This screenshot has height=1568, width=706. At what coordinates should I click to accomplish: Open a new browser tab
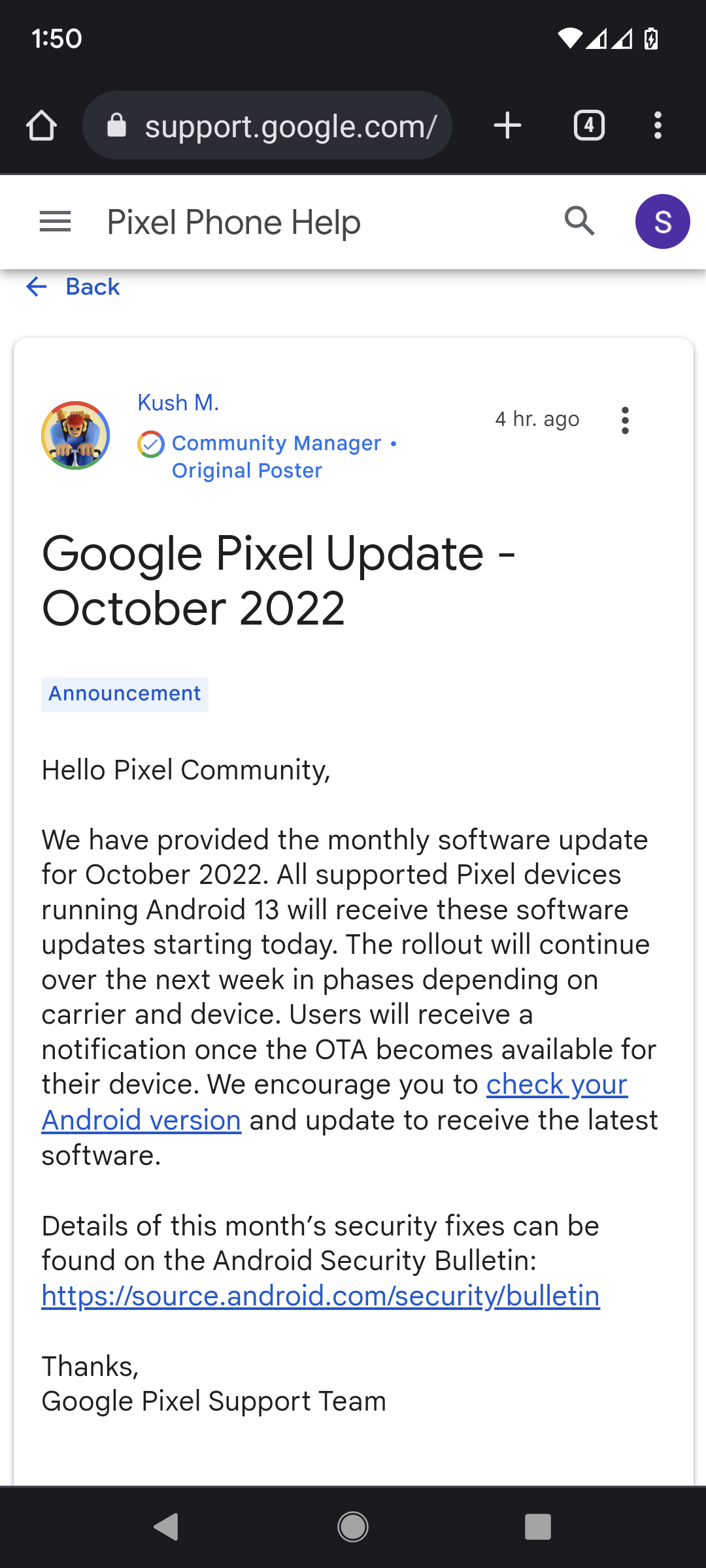click(x=507, y=125)
